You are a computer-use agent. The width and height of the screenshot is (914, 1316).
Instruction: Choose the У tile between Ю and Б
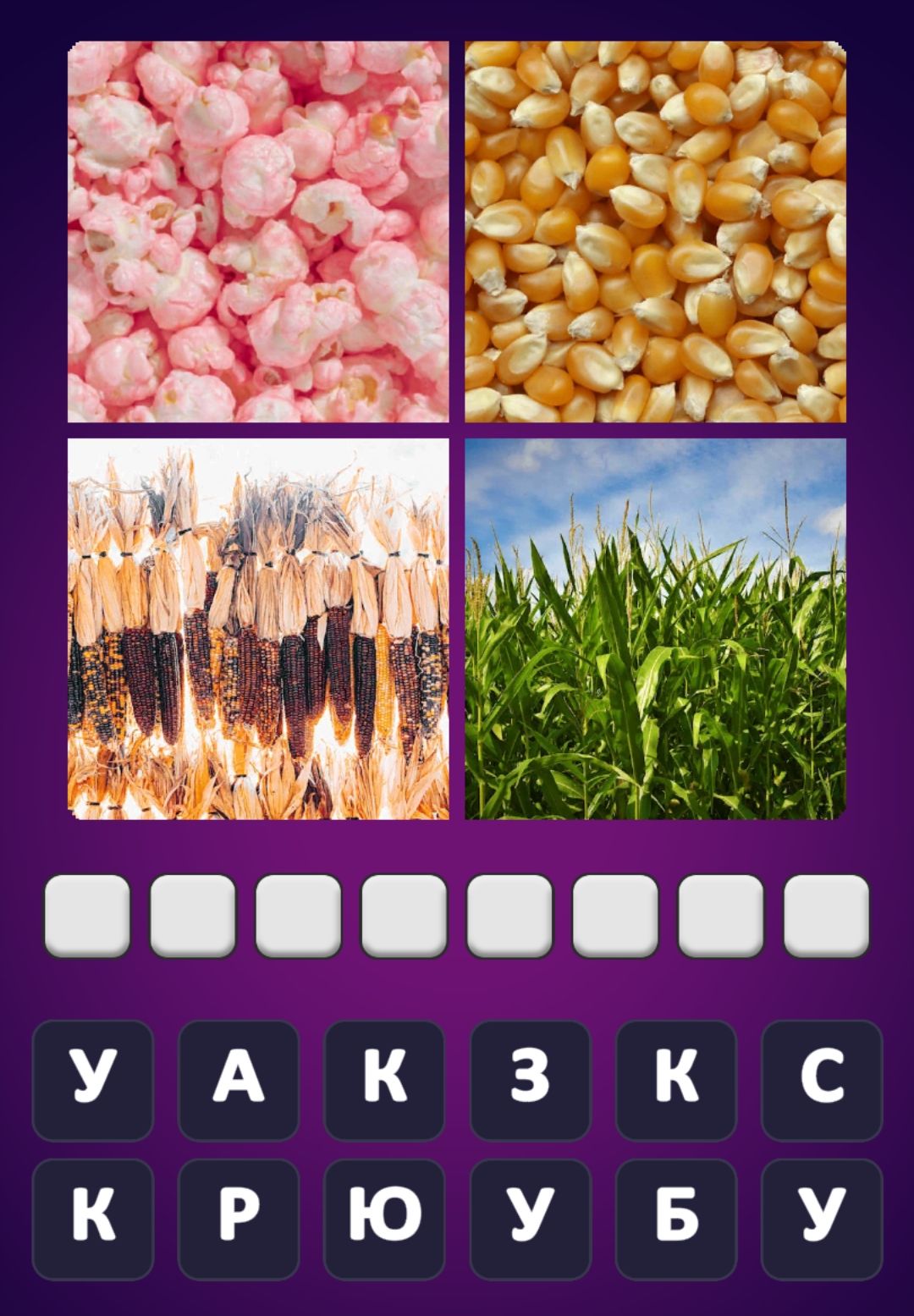pos(530,1218)
